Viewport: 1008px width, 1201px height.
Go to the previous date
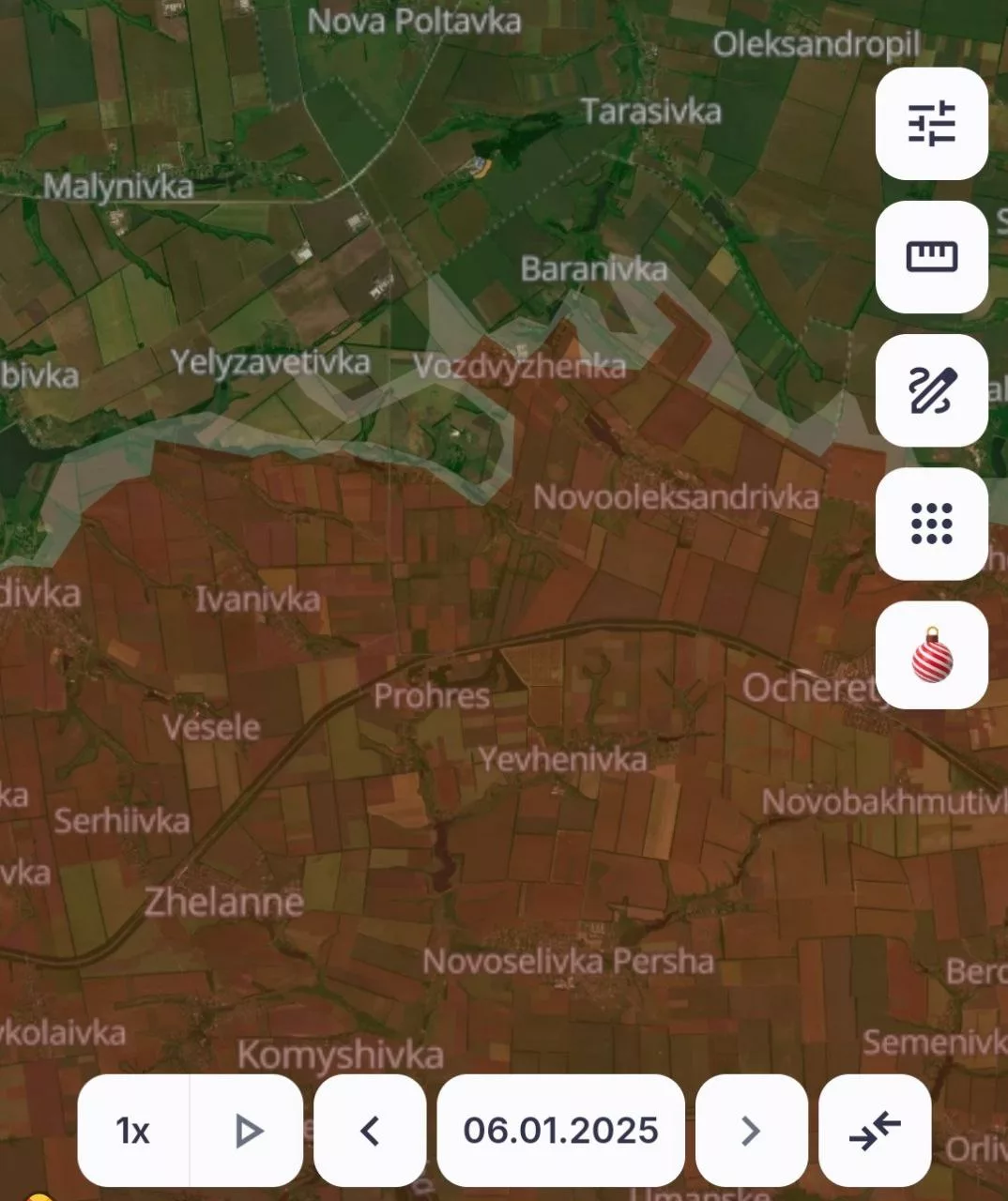[370, 1131]
